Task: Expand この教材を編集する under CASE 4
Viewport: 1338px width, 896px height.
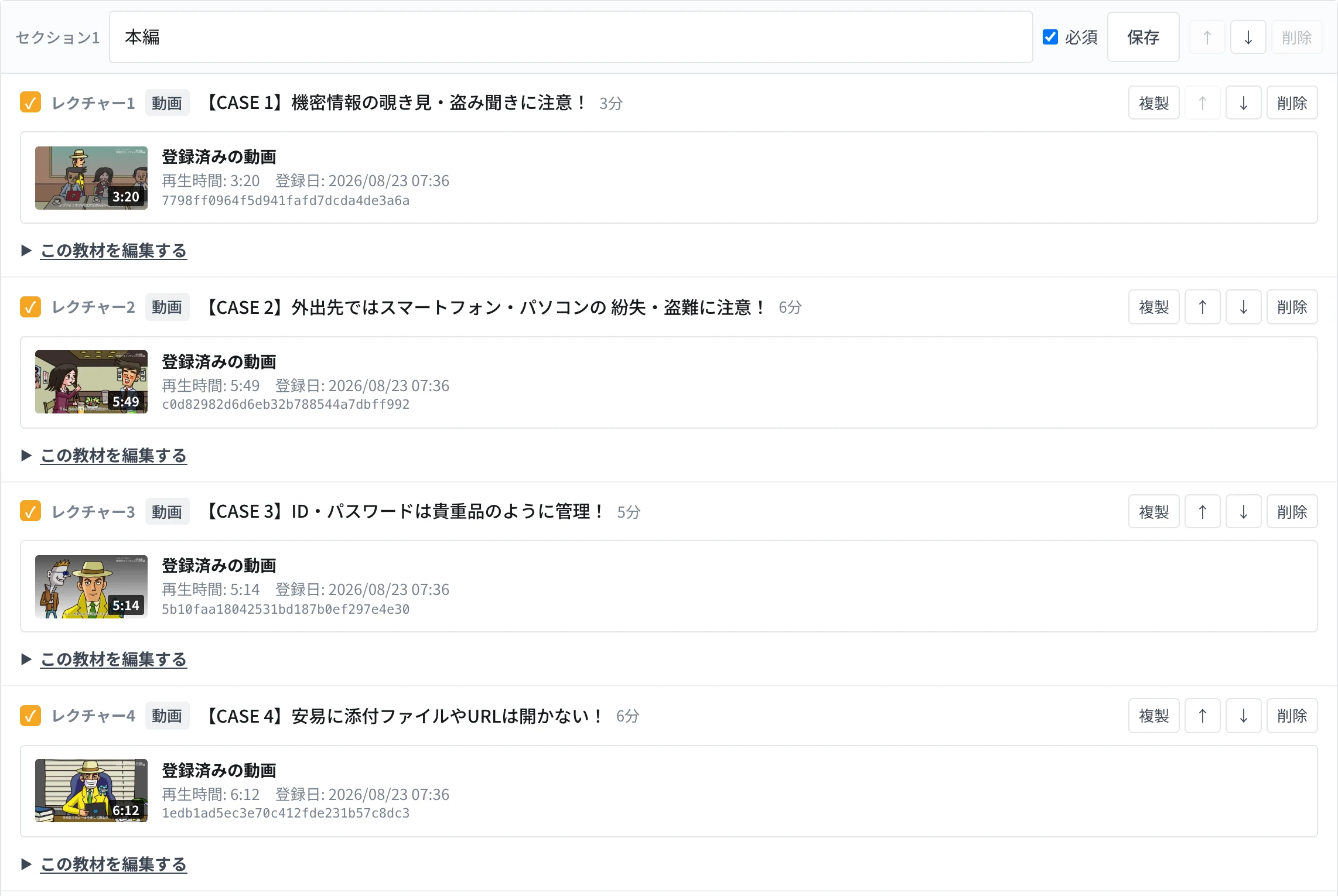Action: [x=114, y=864]
